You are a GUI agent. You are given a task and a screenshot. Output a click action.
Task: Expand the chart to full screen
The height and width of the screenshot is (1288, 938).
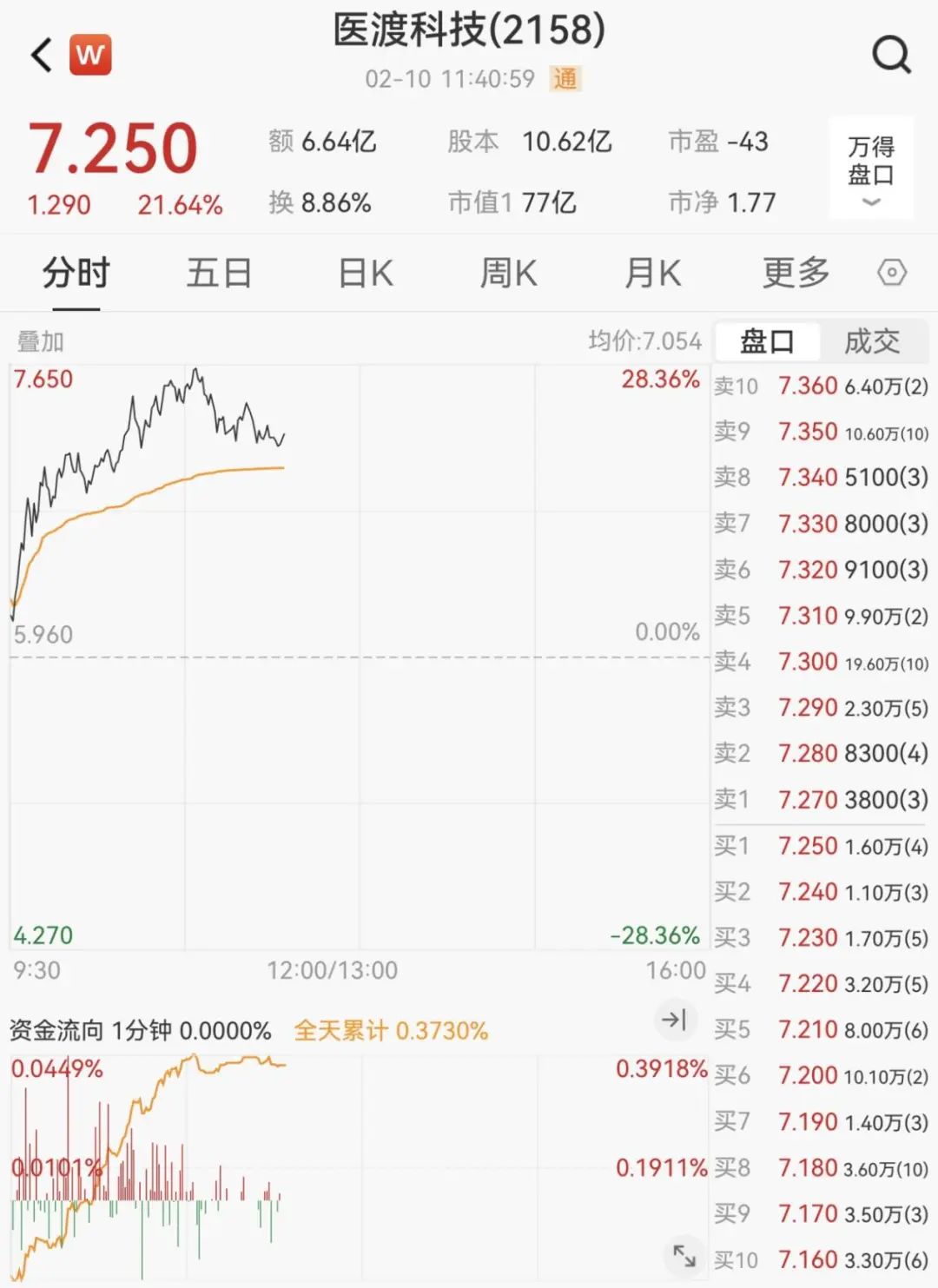click(684, 1255)
